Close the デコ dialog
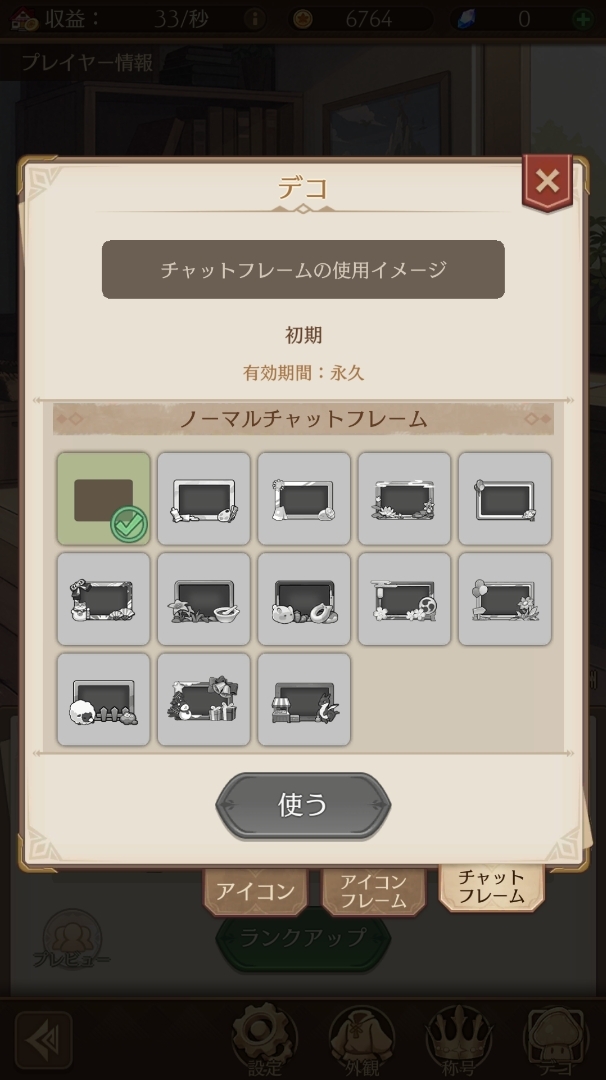 click(547, 181)
